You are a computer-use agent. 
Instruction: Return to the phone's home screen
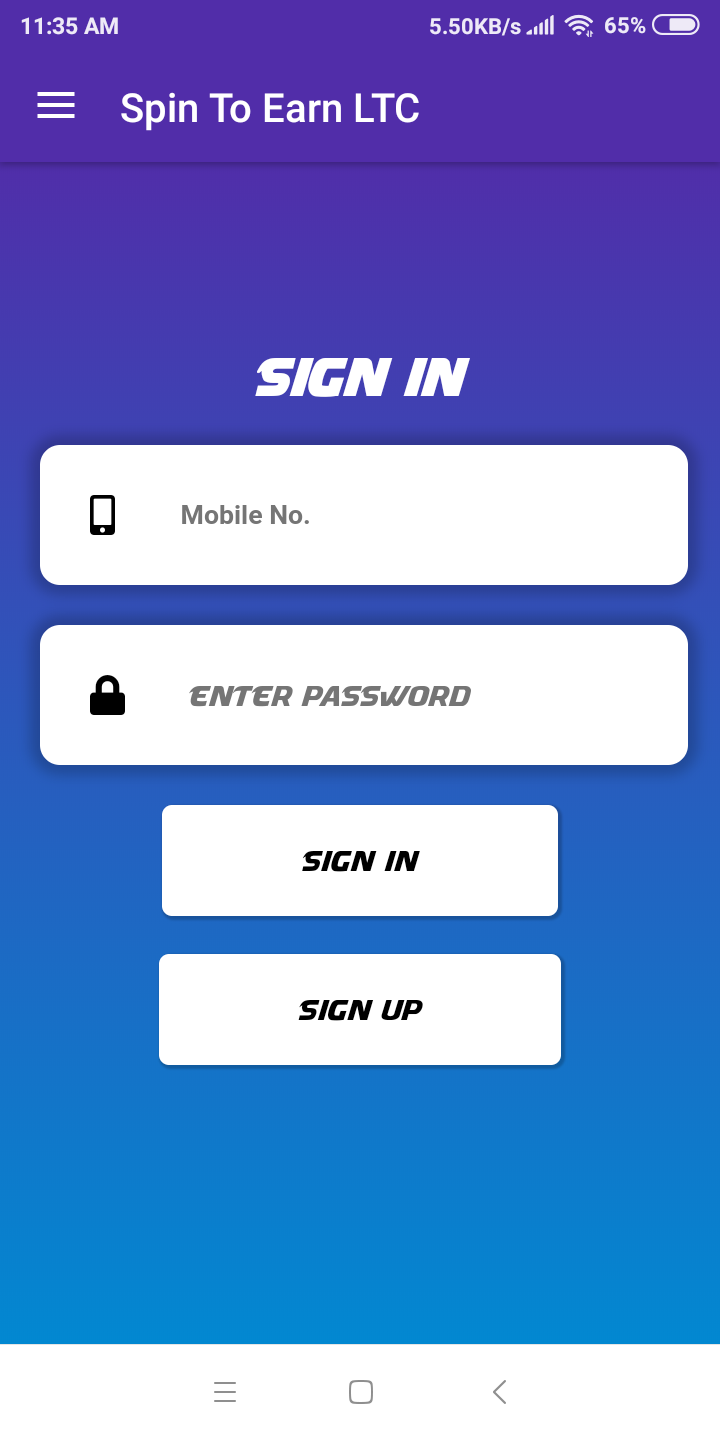(x=361, y=1392)
